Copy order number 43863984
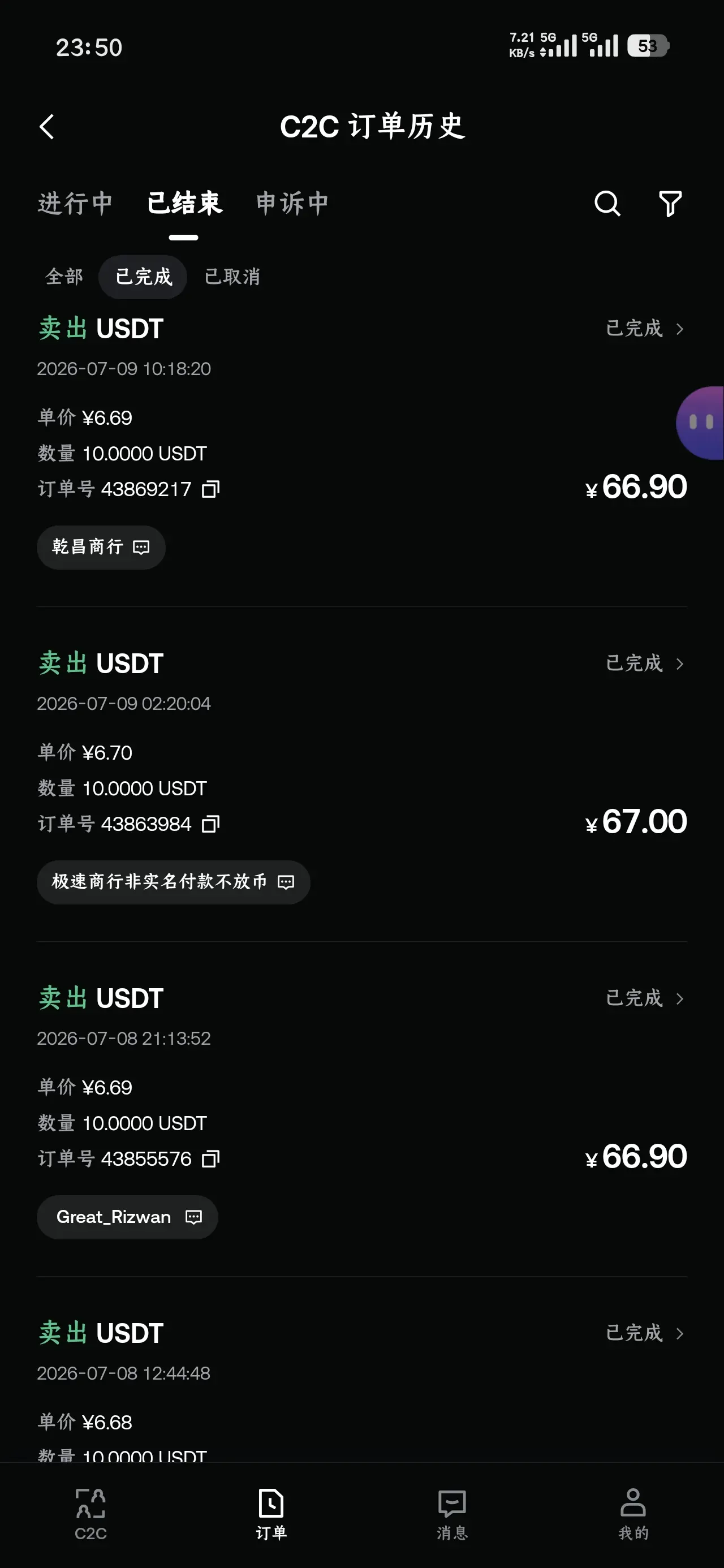Screen dimensions: 724x1568 pos(210,824)
